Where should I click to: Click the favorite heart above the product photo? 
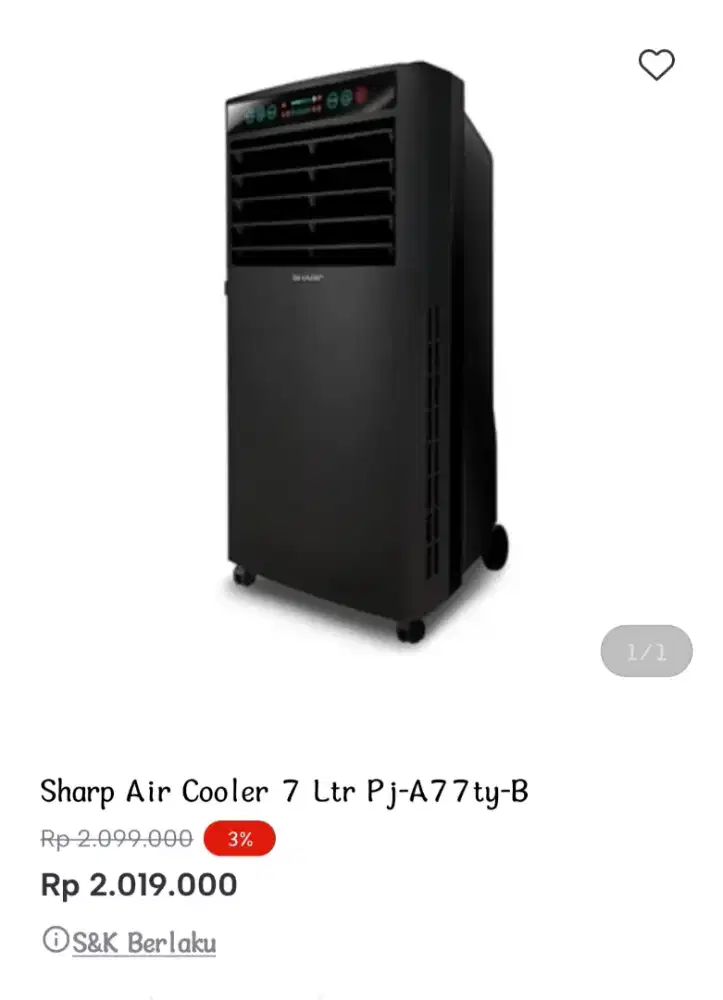click(658, 66)
